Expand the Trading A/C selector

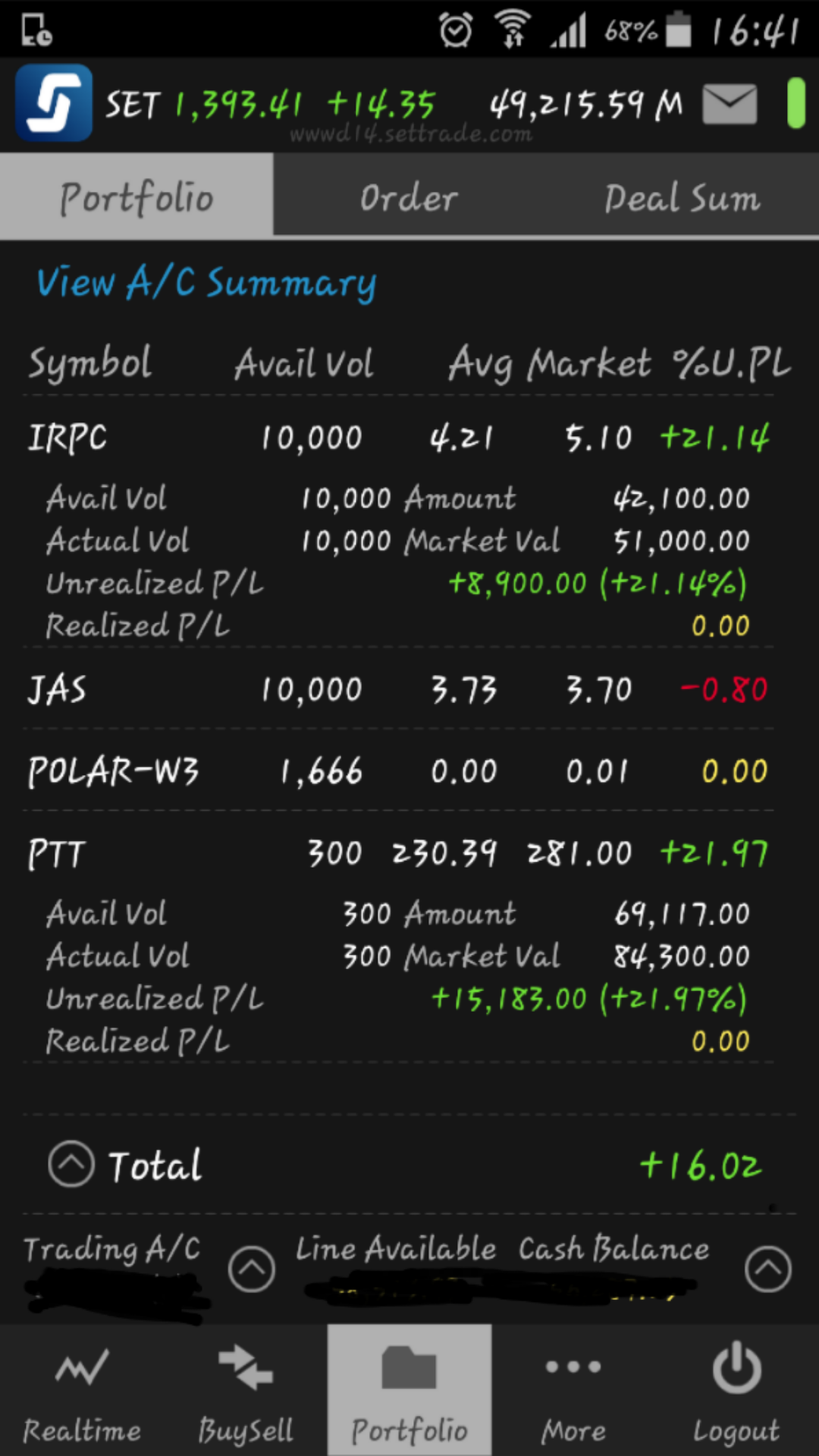tap(251, 1268)
